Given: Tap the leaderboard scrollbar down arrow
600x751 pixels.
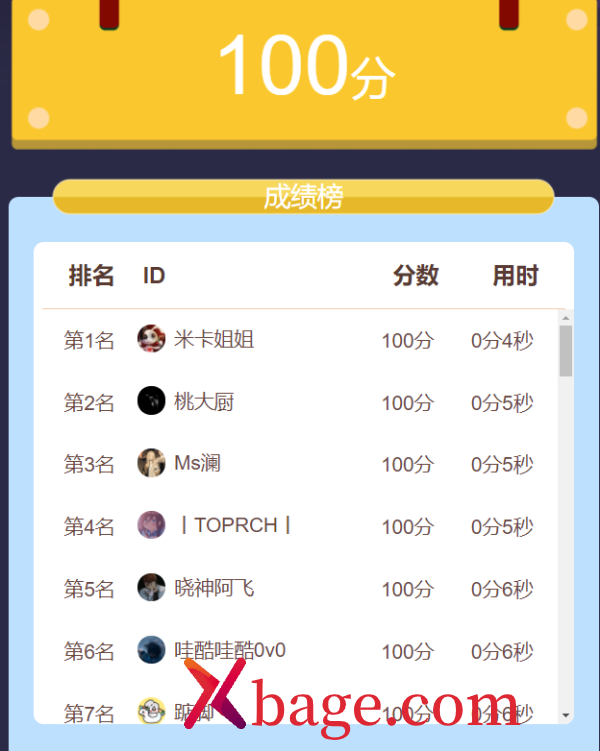Looking at the screenshot, I should pyautogui.click(x=566, y=715).
